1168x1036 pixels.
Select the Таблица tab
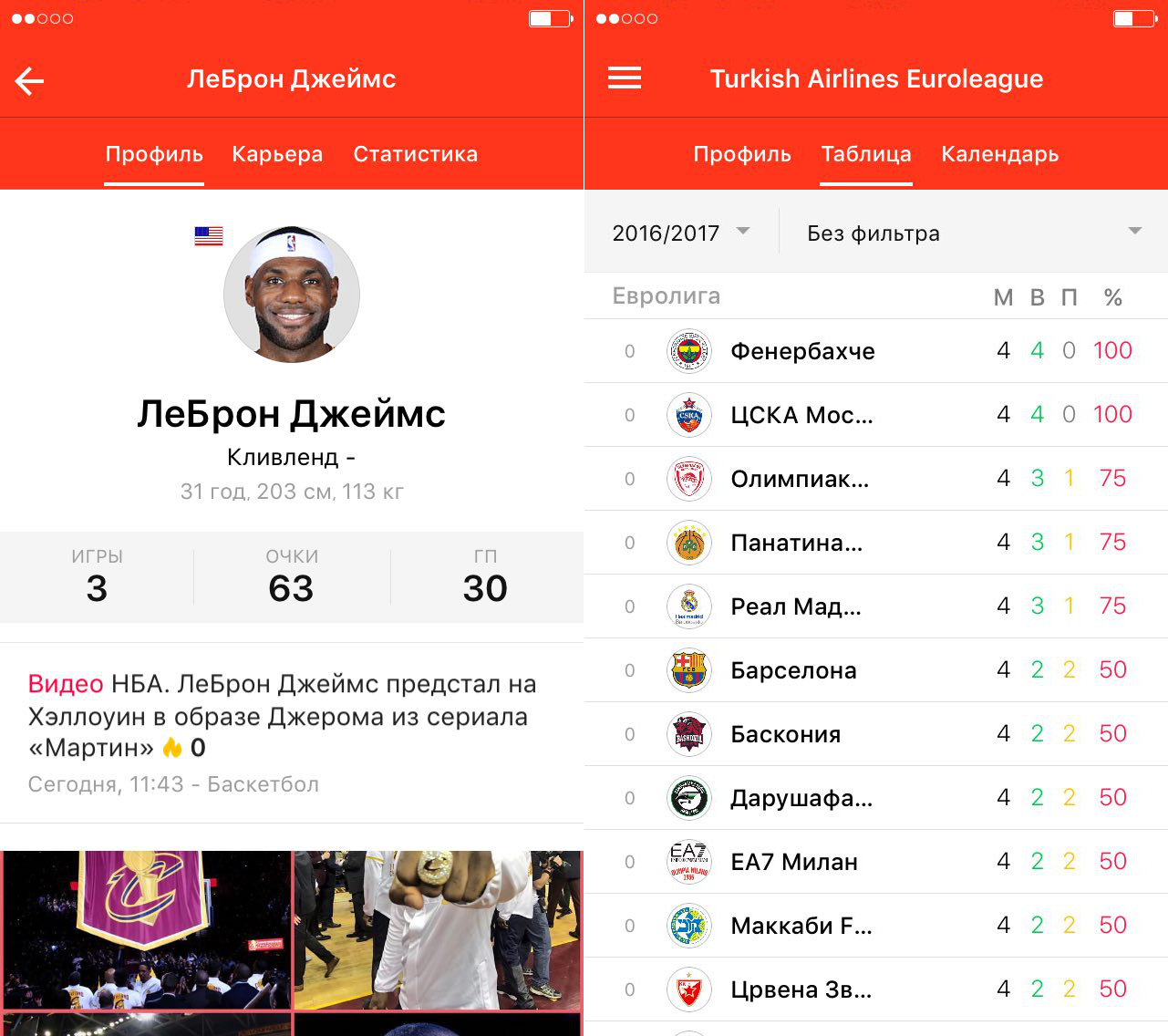865,154
